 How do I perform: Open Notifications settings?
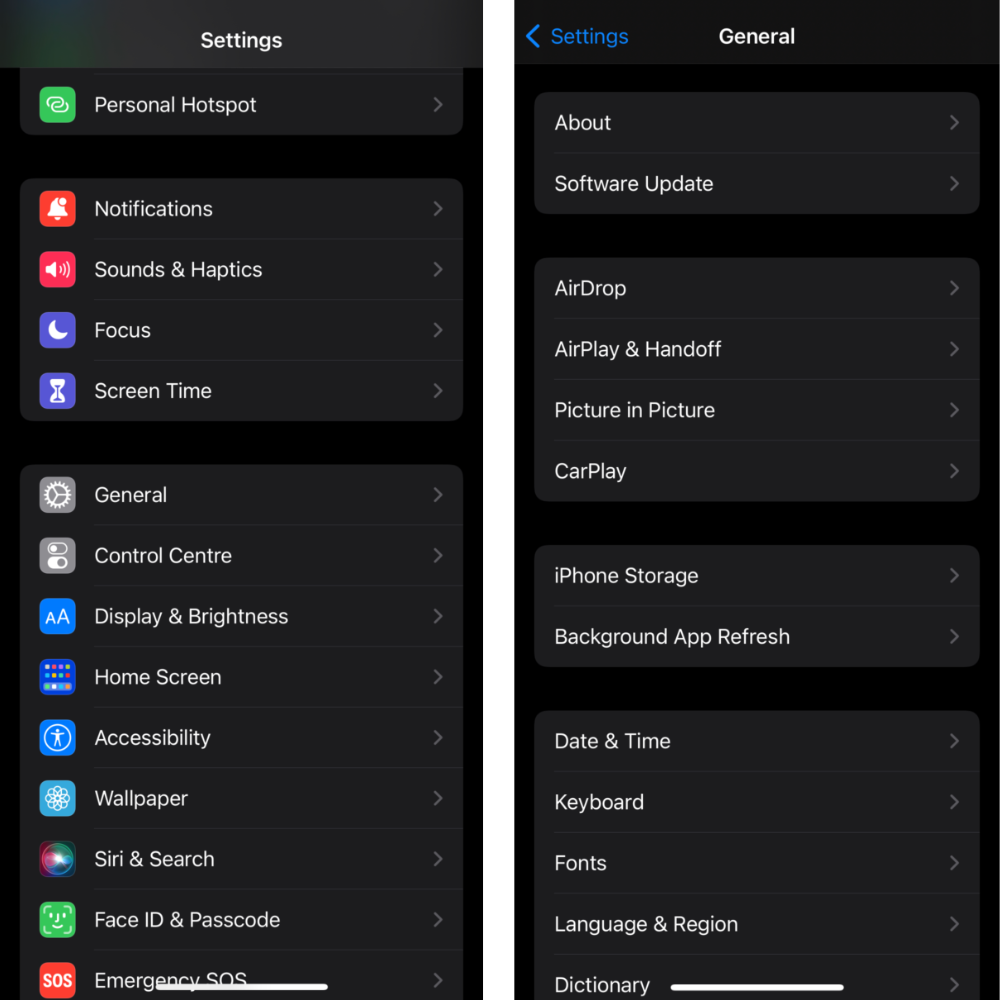point(241,209)
